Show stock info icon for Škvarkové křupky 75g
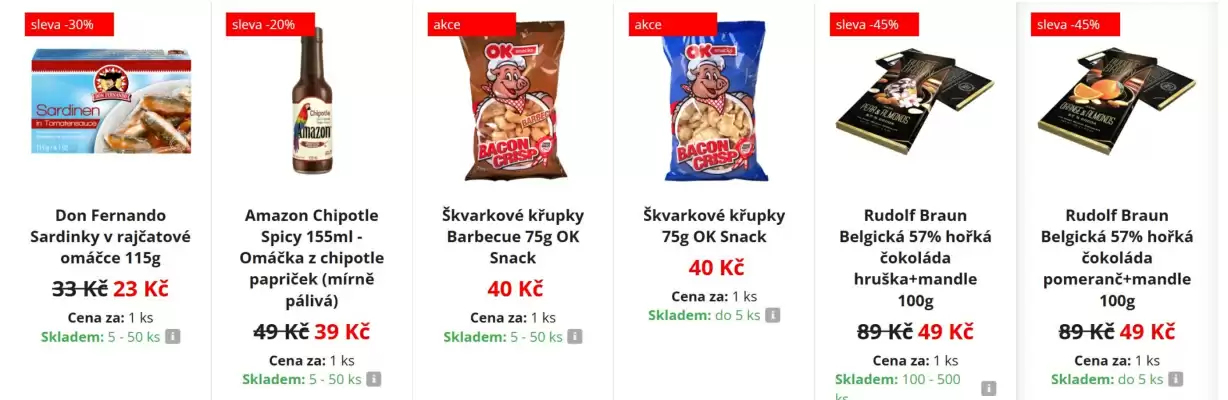The width and height of the screenshot is (1228, 400). [x=773, y=315]
